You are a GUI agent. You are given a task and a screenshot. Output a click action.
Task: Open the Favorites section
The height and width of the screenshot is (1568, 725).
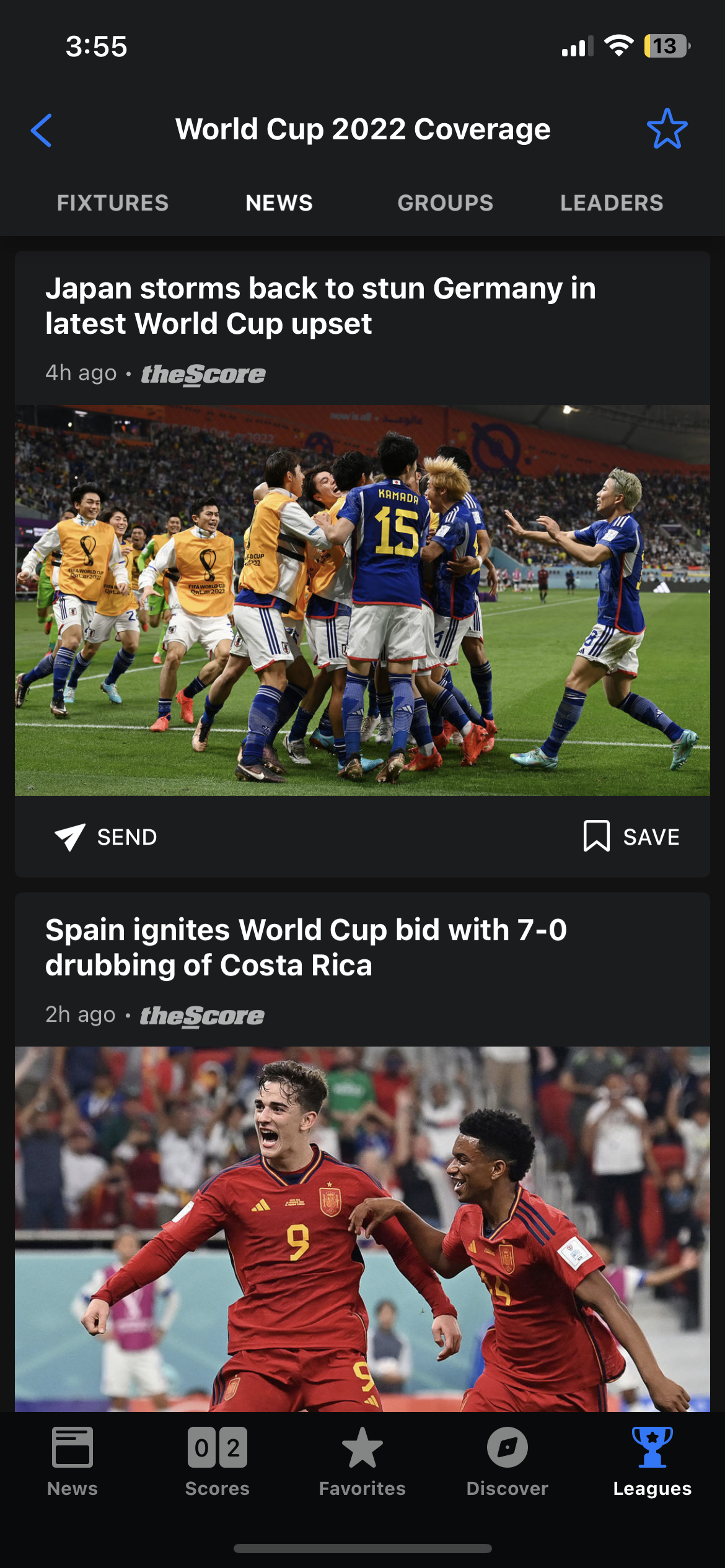pos(362,1461)
